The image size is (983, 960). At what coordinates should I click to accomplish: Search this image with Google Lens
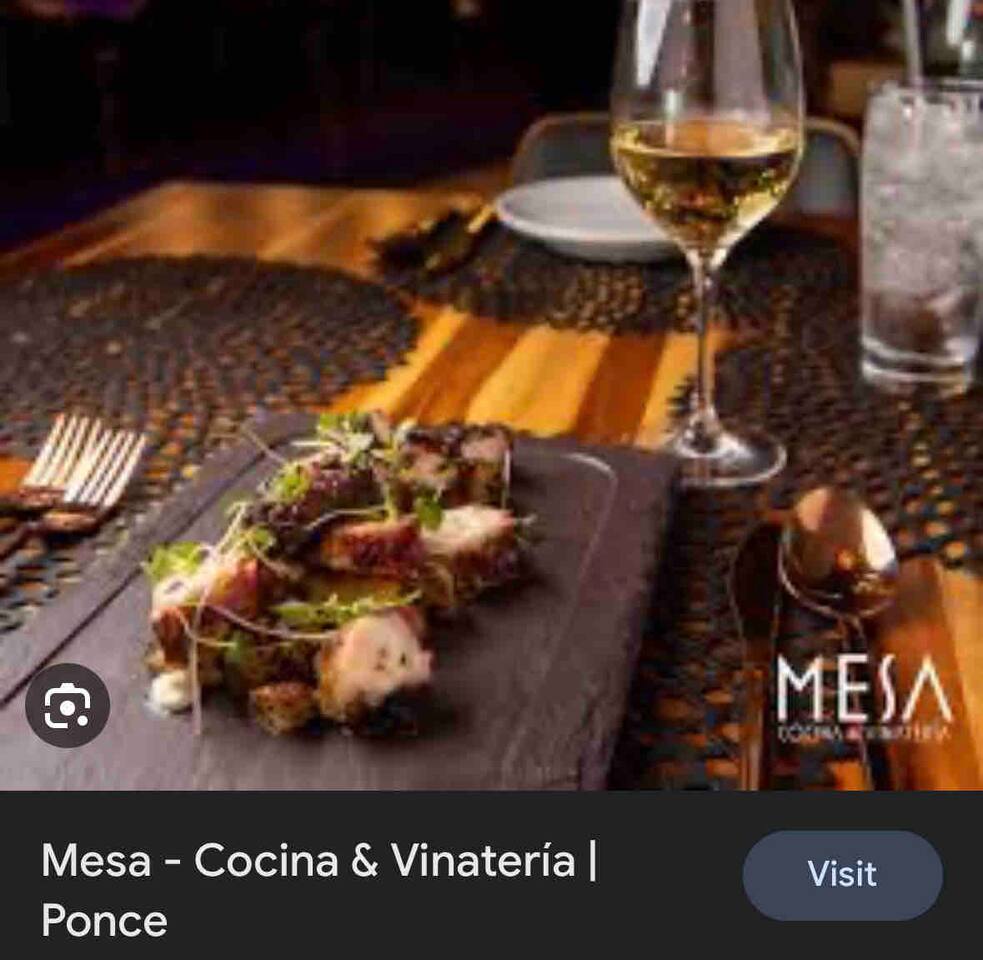(67, 706)
